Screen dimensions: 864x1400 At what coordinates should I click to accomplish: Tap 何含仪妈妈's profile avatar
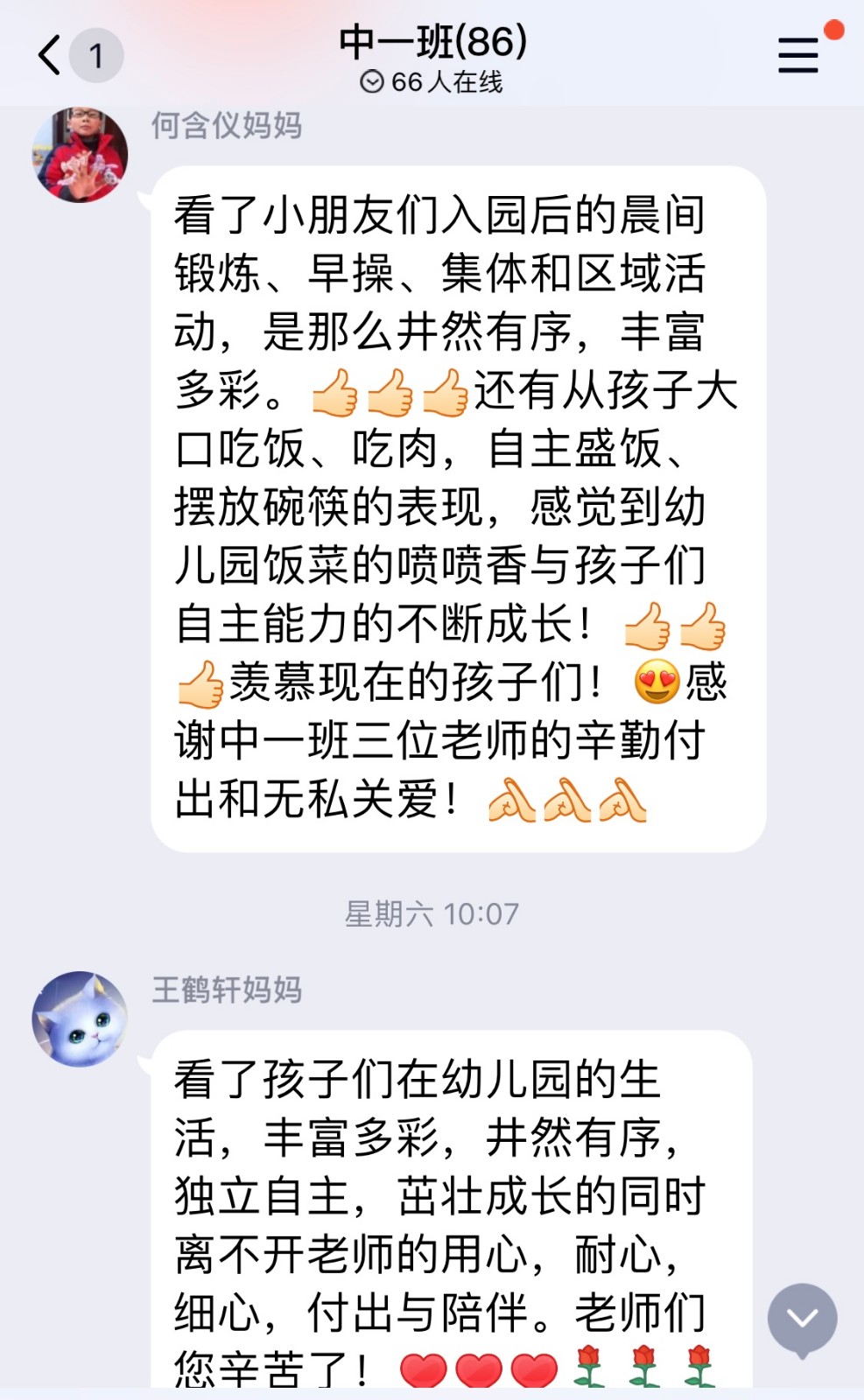(x=80, y=154)
